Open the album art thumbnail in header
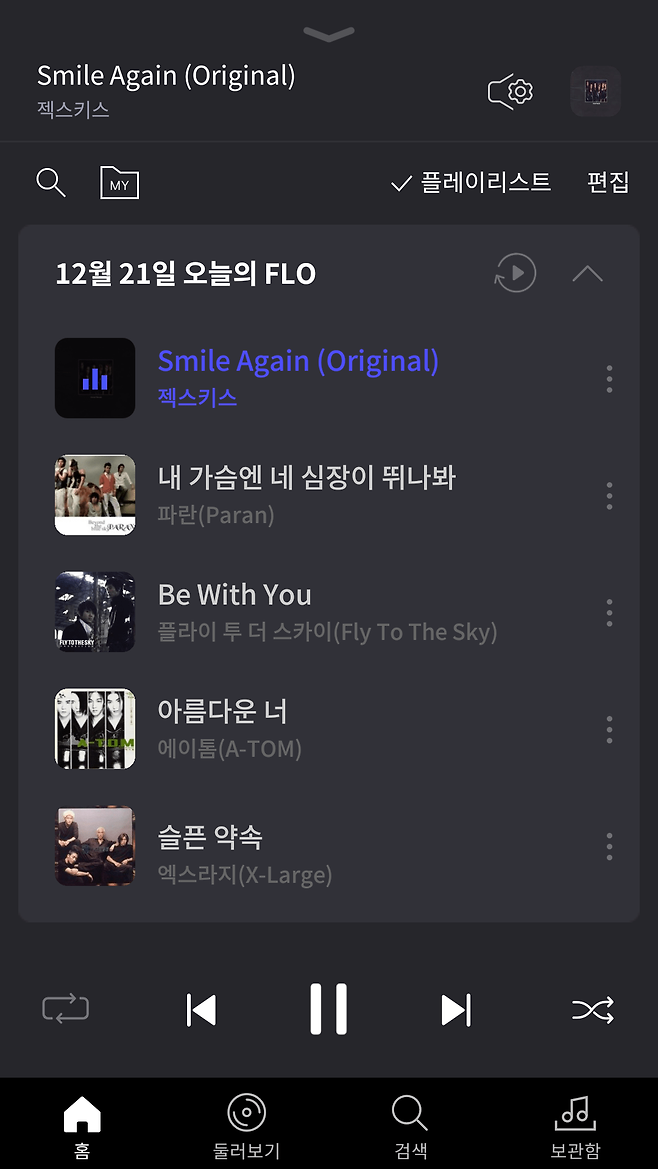 click(596, 92)
